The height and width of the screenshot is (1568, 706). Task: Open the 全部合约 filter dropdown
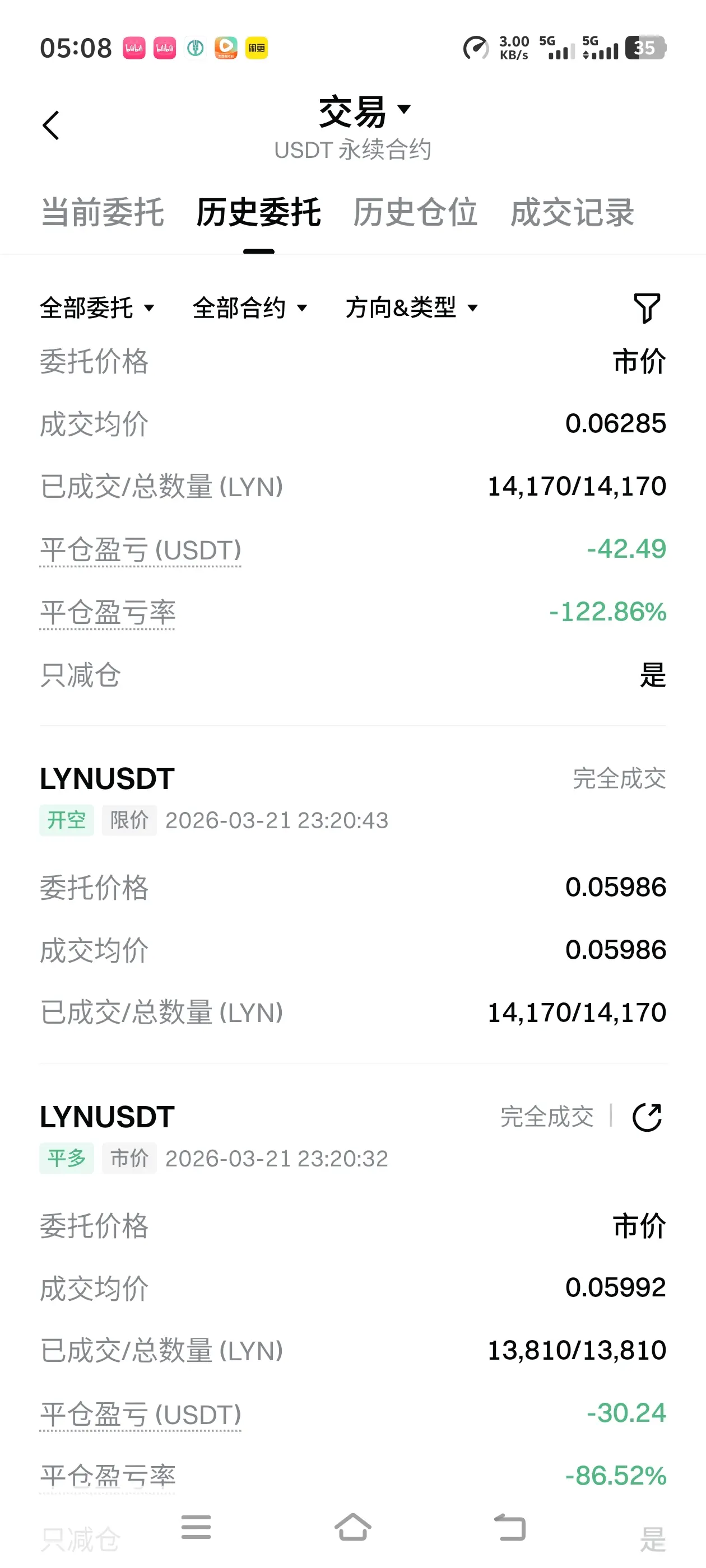[250, 308]
